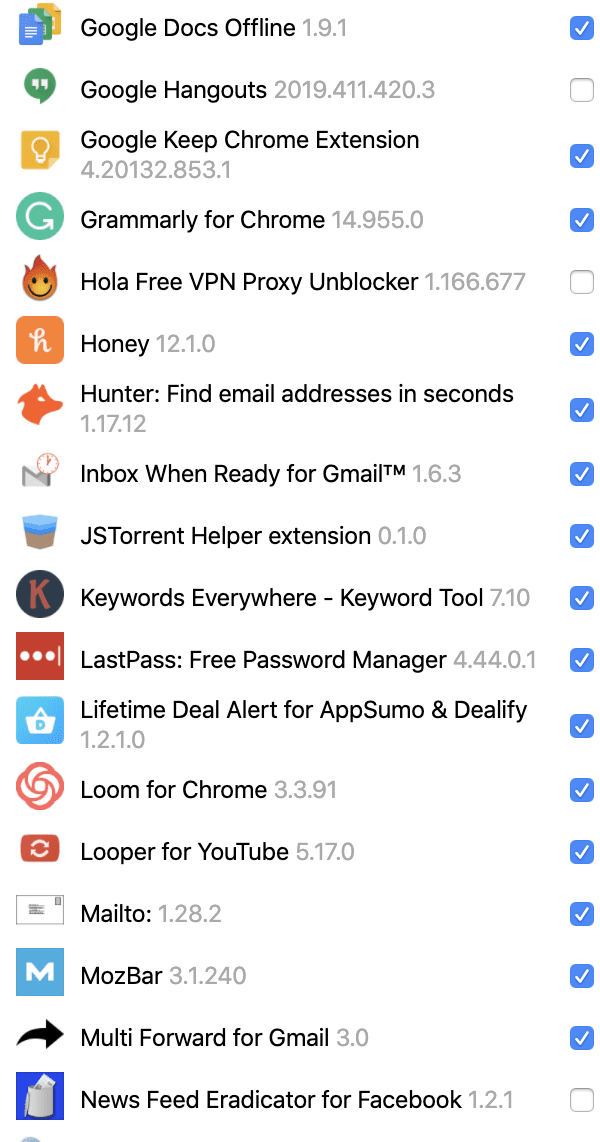
Task: Enable News Feed Eradicator for Facebook
Action: coord(582,1100)
